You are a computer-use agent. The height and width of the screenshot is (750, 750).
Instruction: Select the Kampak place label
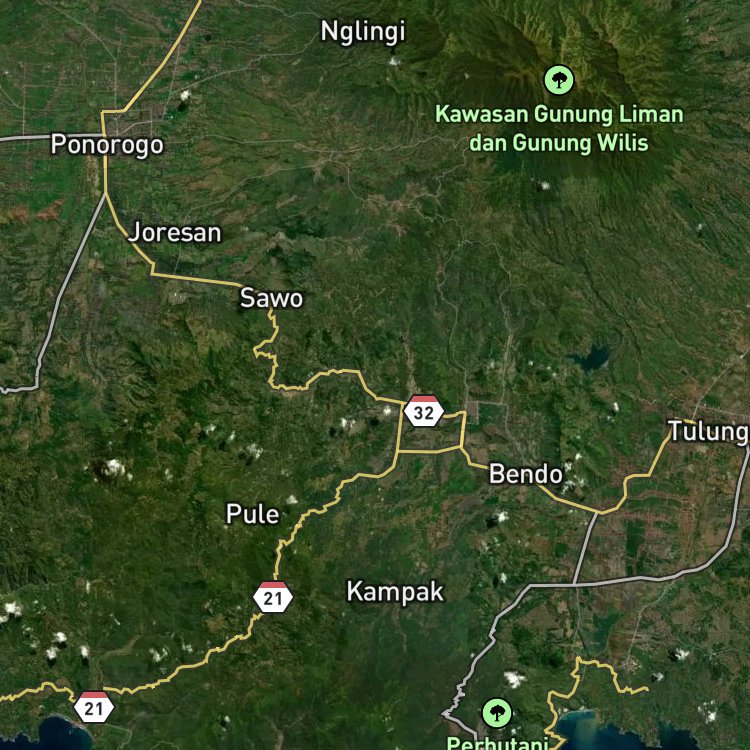click(395, 591)
